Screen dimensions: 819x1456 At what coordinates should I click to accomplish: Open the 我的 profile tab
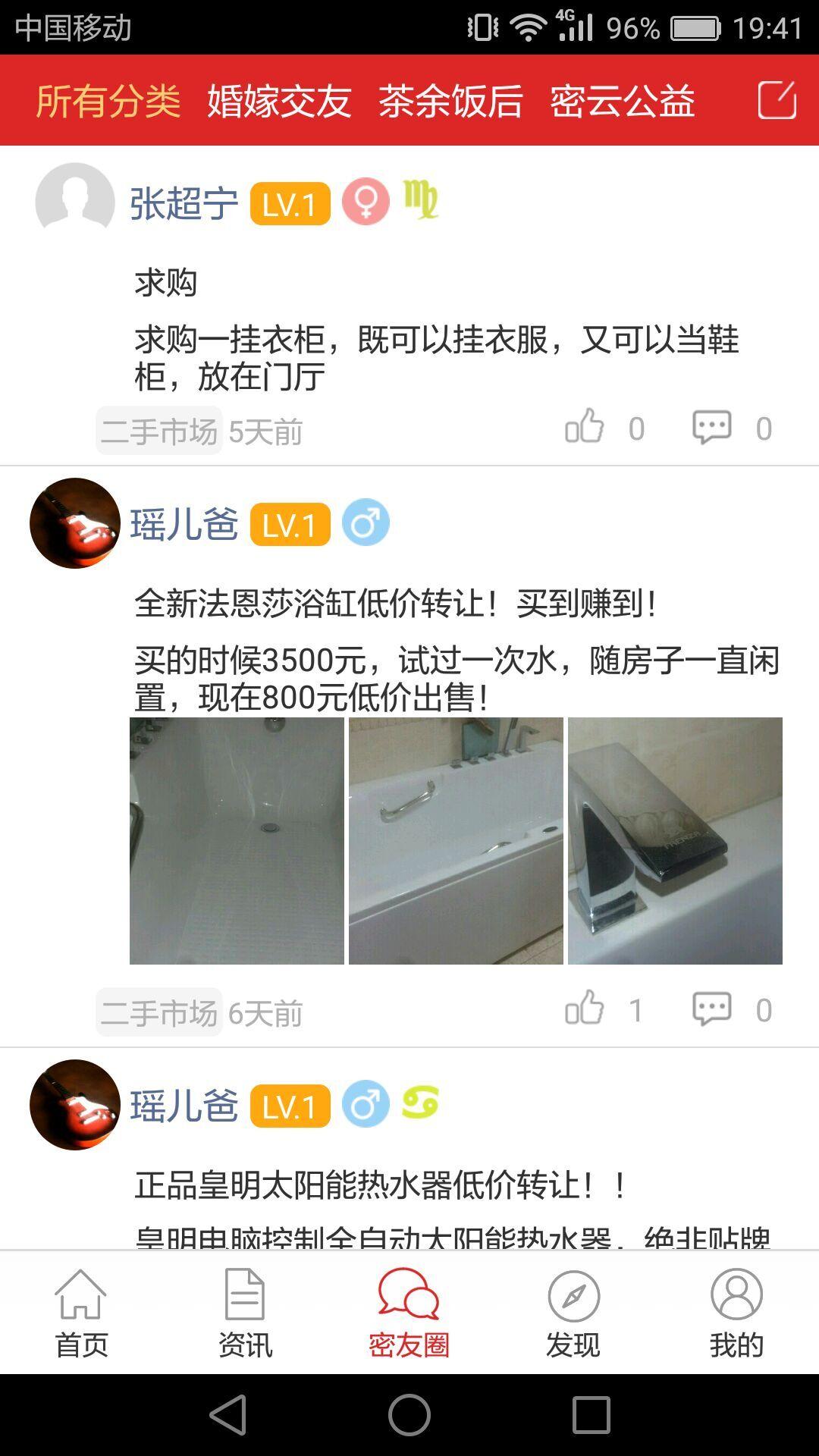(736, 1313)
